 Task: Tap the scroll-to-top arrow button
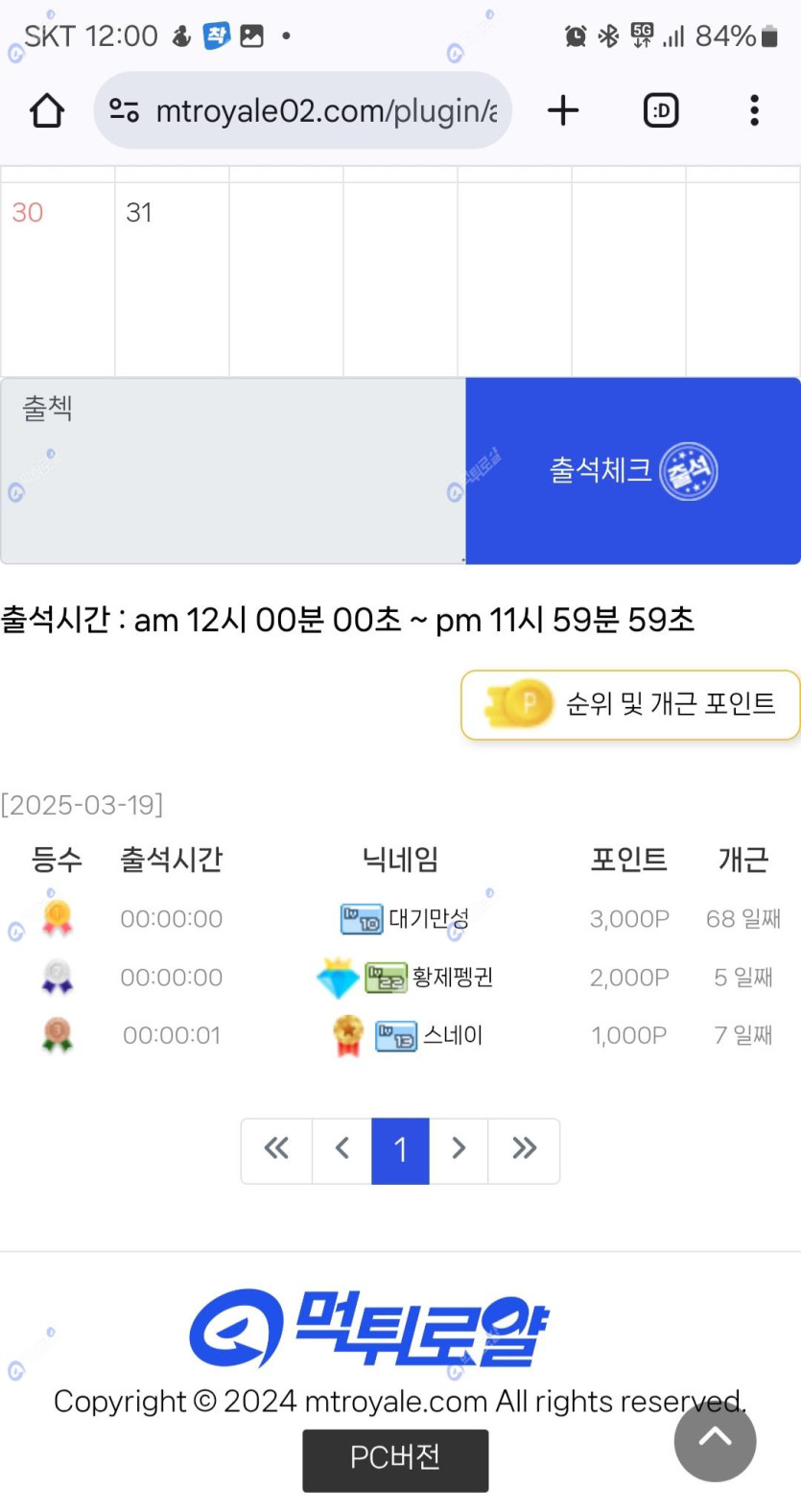(x=715, y=1440)
